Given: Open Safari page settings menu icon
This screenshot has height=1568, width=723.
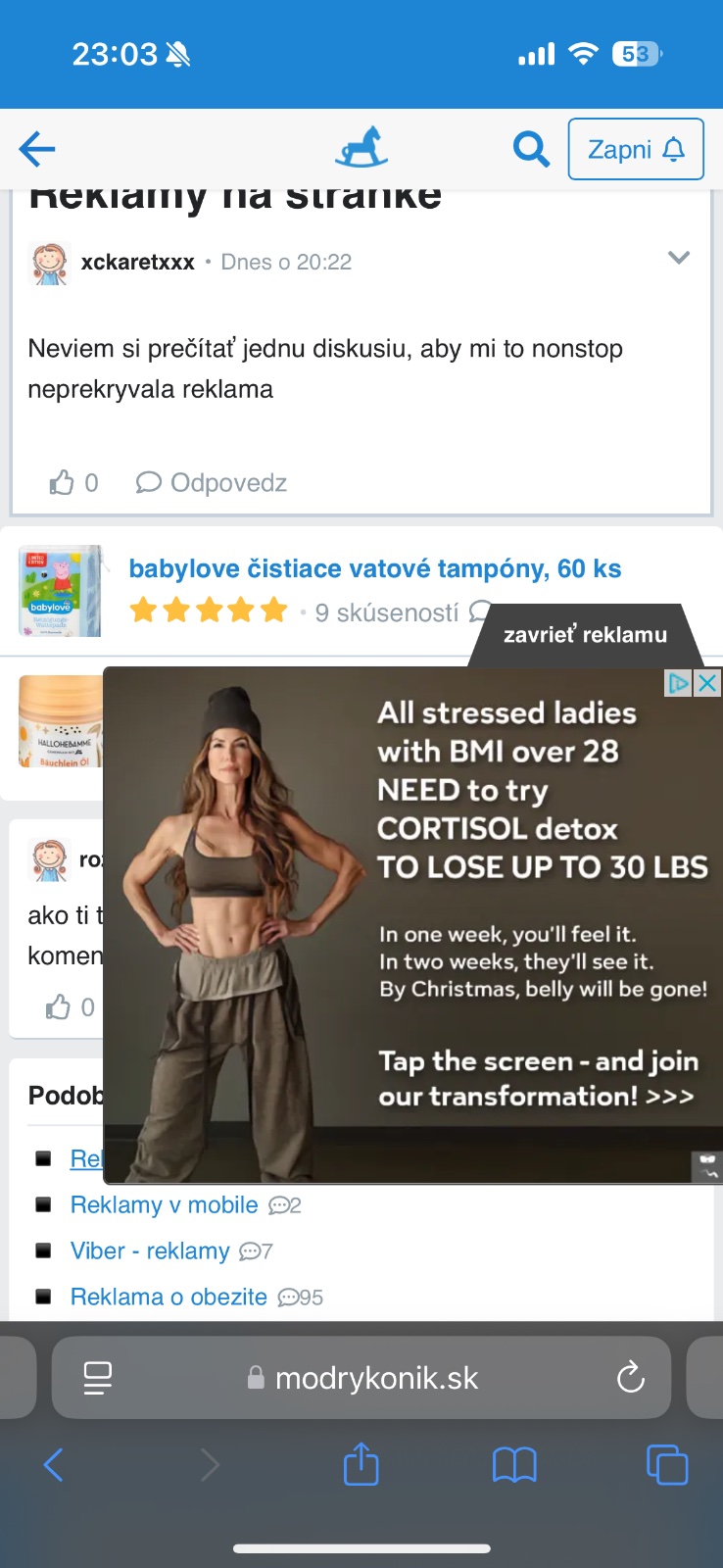Looking at the screenshot, I should [x=97, y=1378].
